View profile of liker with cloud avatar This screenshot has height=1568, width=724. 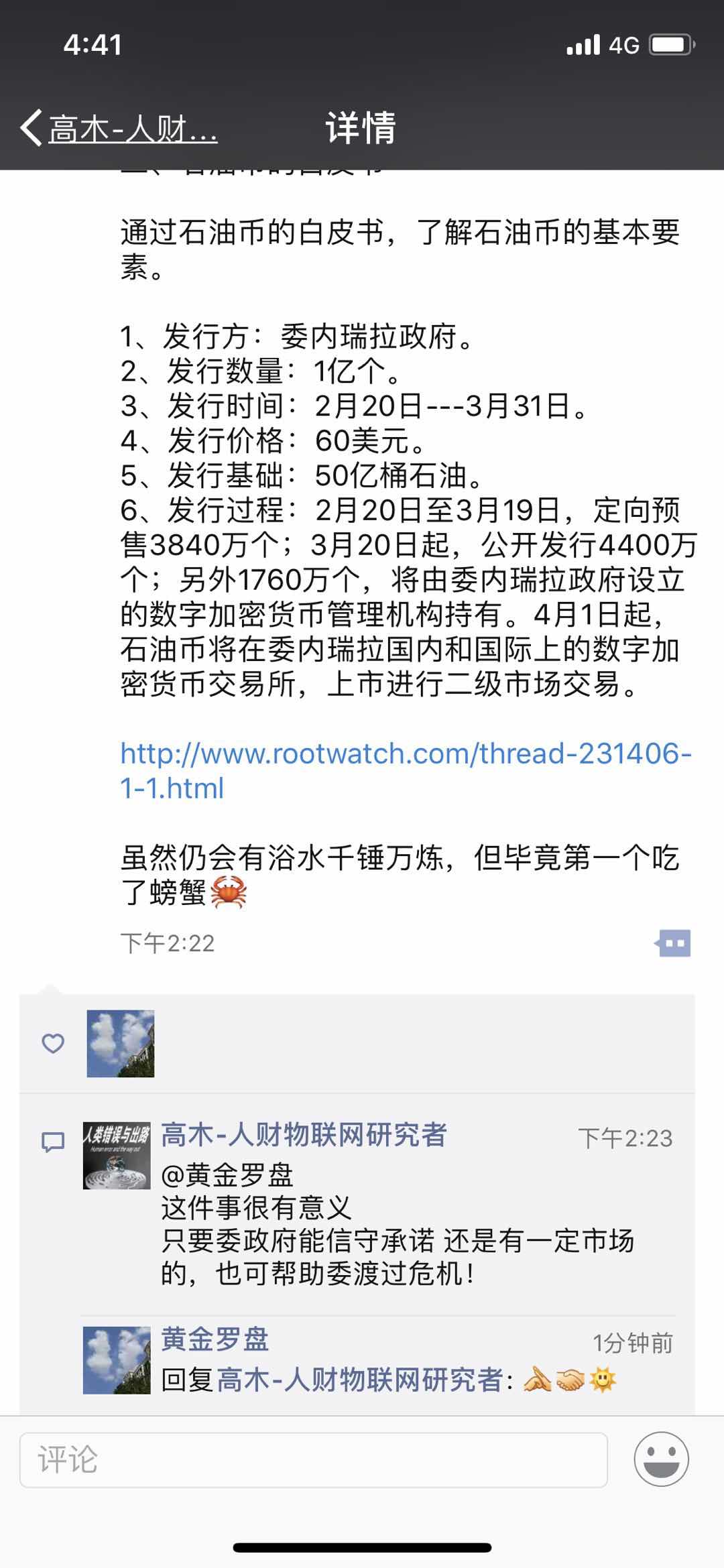pos(121,1044)
